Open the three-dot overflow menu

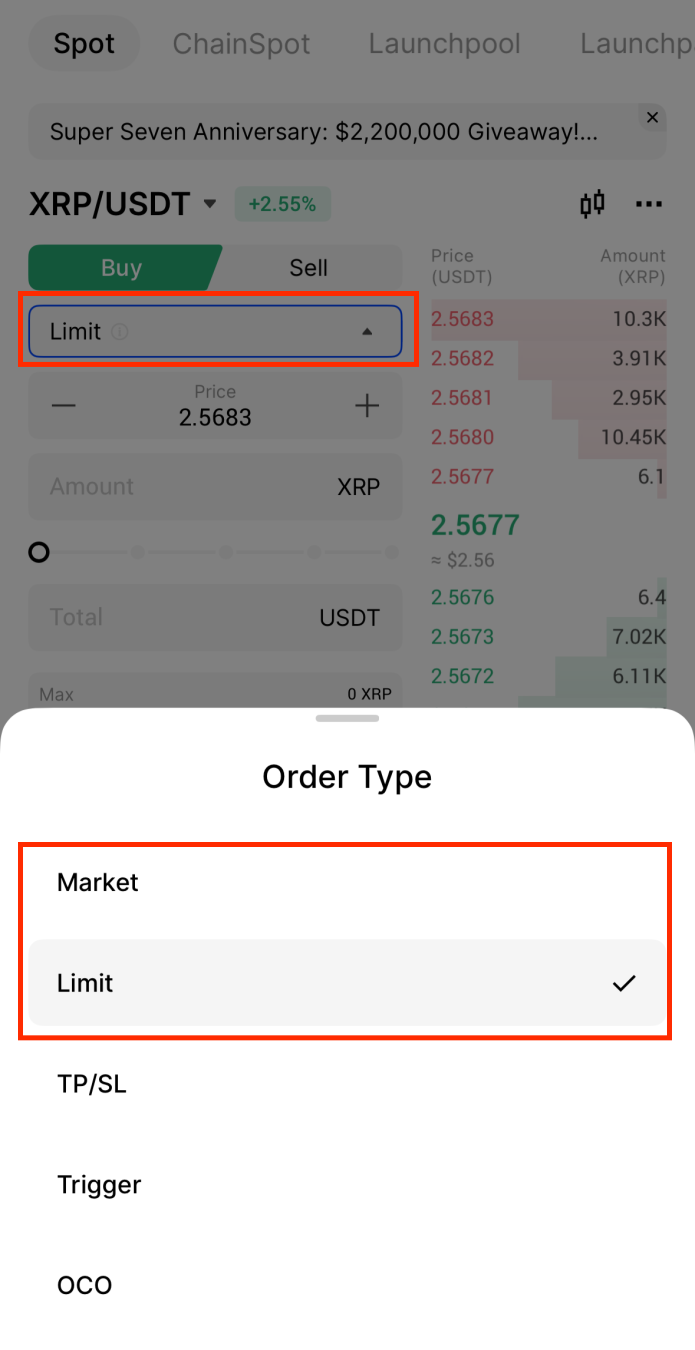[x=649, y=204]
